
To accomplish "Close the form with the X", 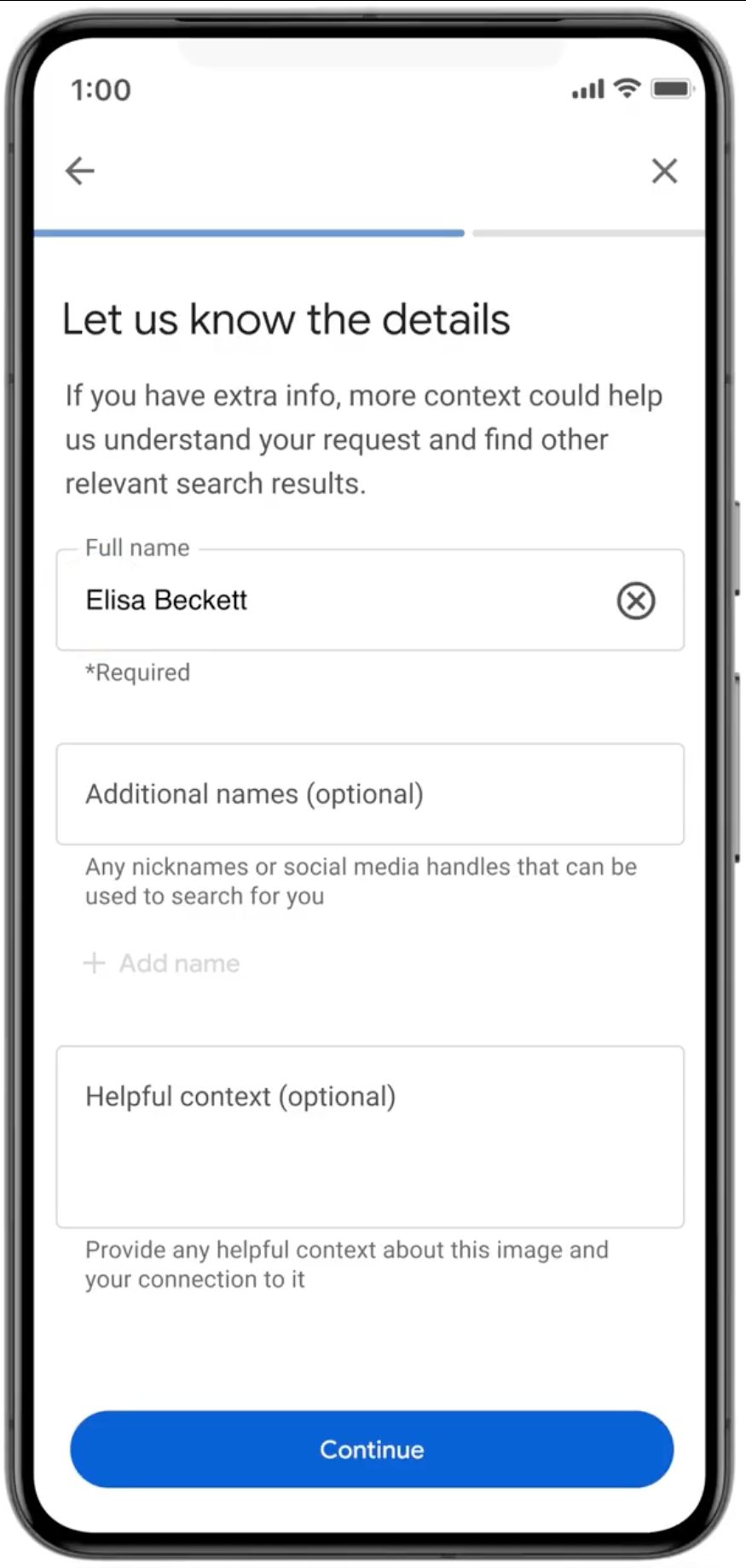I will pos(664,171).
